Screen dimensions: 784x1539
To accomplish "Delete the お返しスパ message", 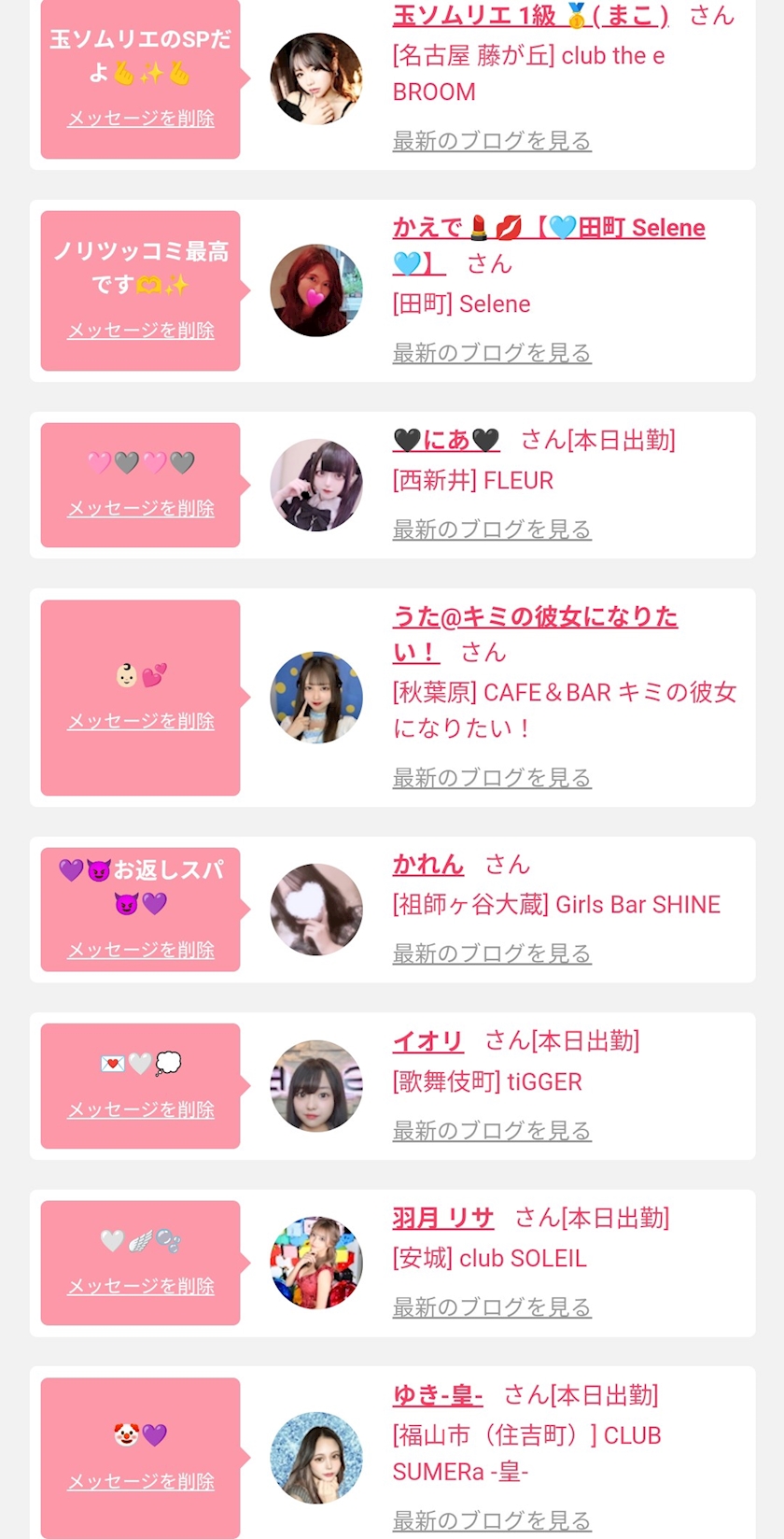I will [141, 950].
